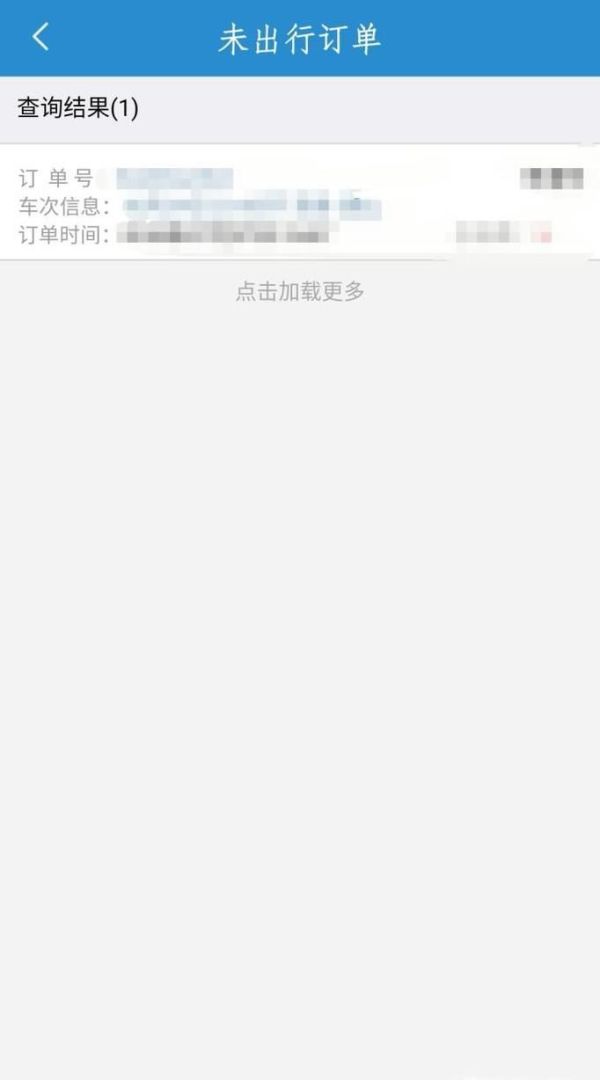Image resolution: width=600 pixels, height=1080 pixels.
Task: Open the order result with 订单号
Action: [x=300, y=207]
